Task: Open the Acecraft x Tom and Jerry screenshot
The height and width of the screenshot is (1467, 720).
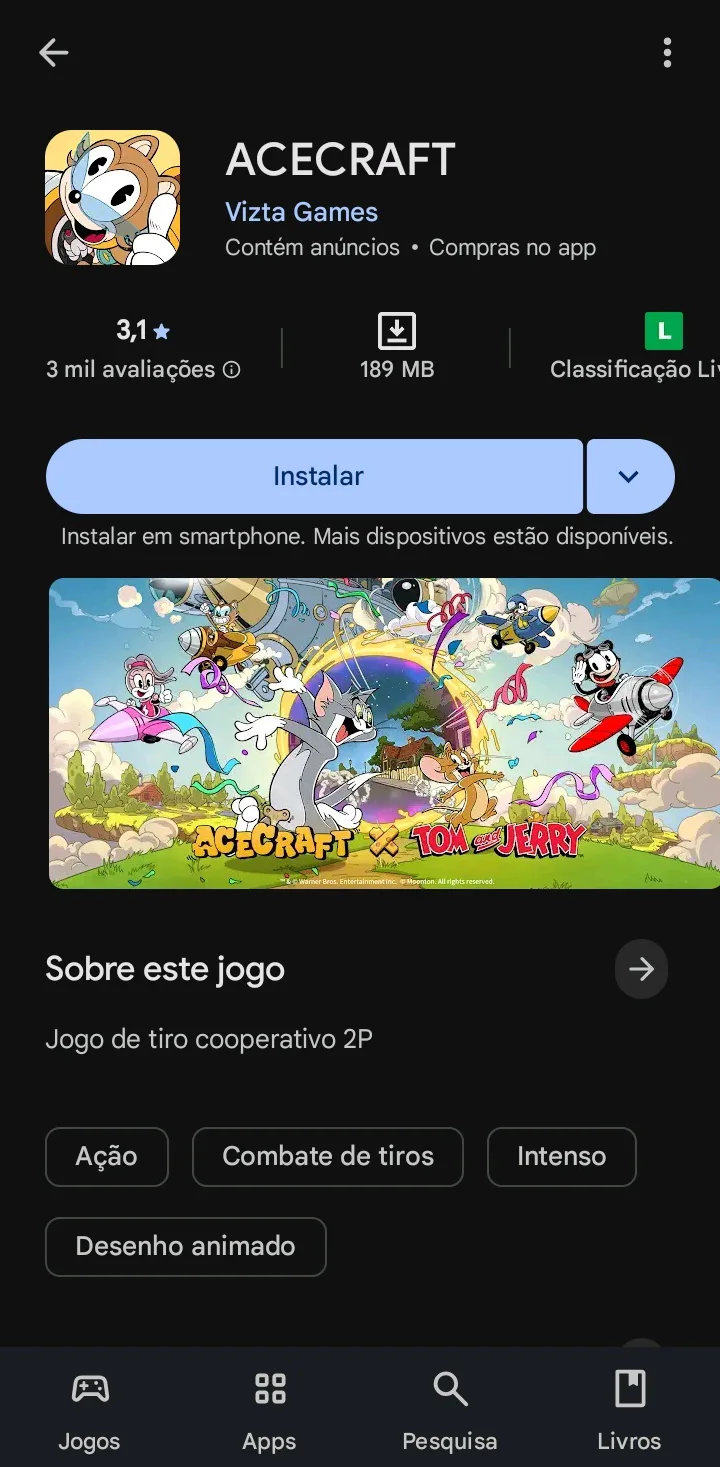Action: point(384,733)
